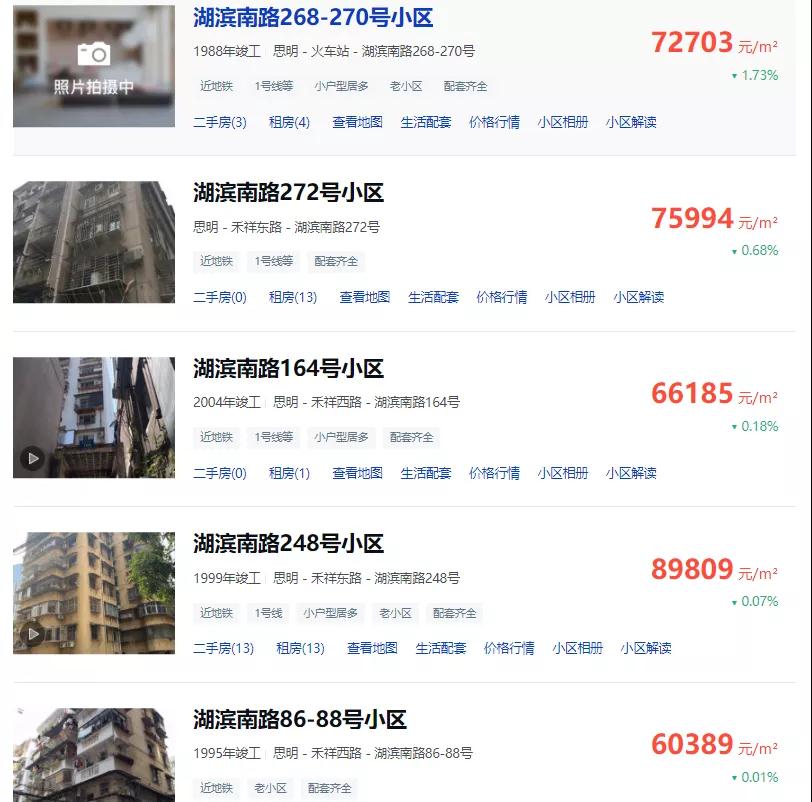Open 湖滨南路164号小区 title
Viewport: 812px width, 802px height.
point(288,368)
